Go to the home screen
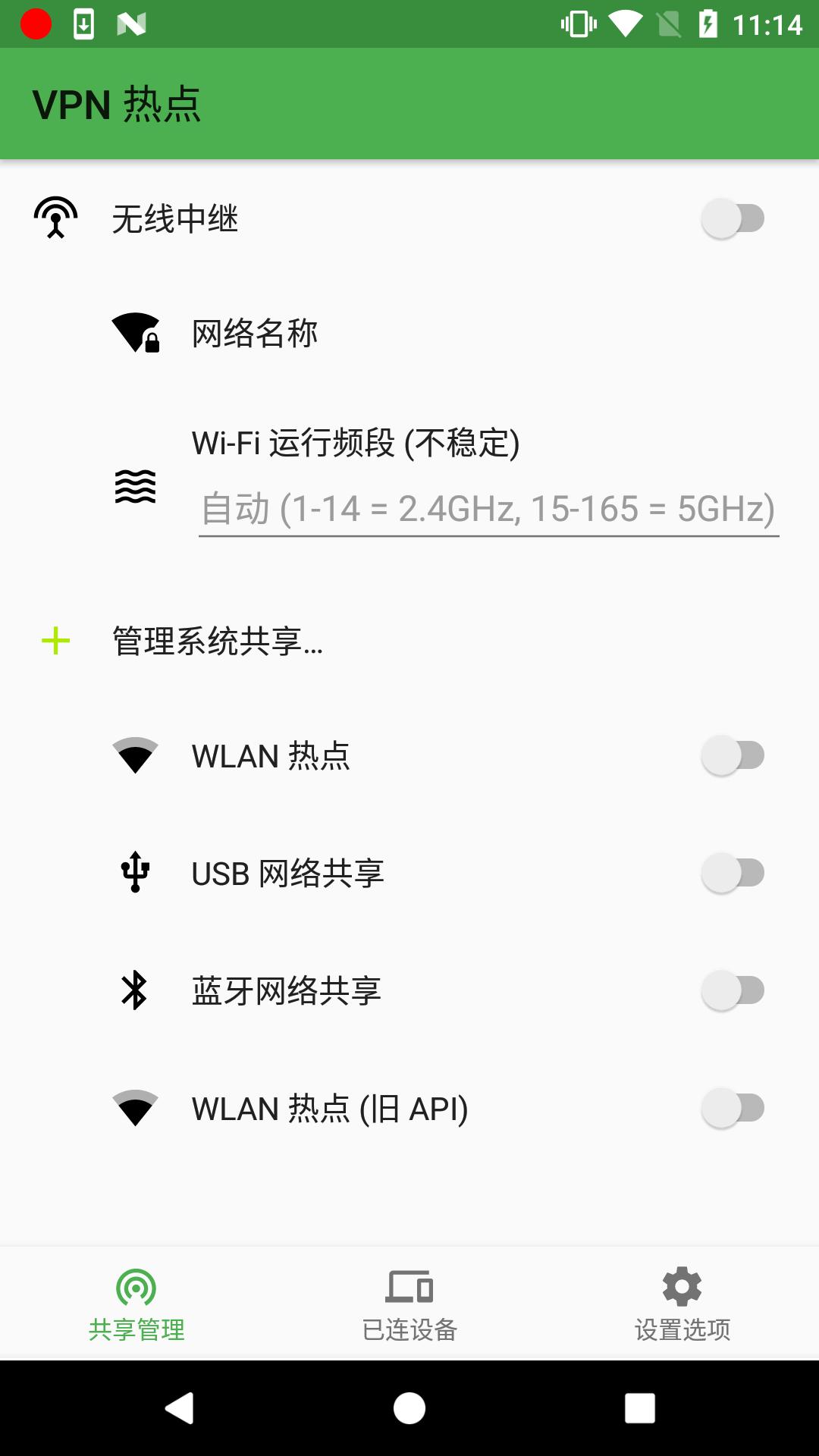 click(x=409, y=1408)
